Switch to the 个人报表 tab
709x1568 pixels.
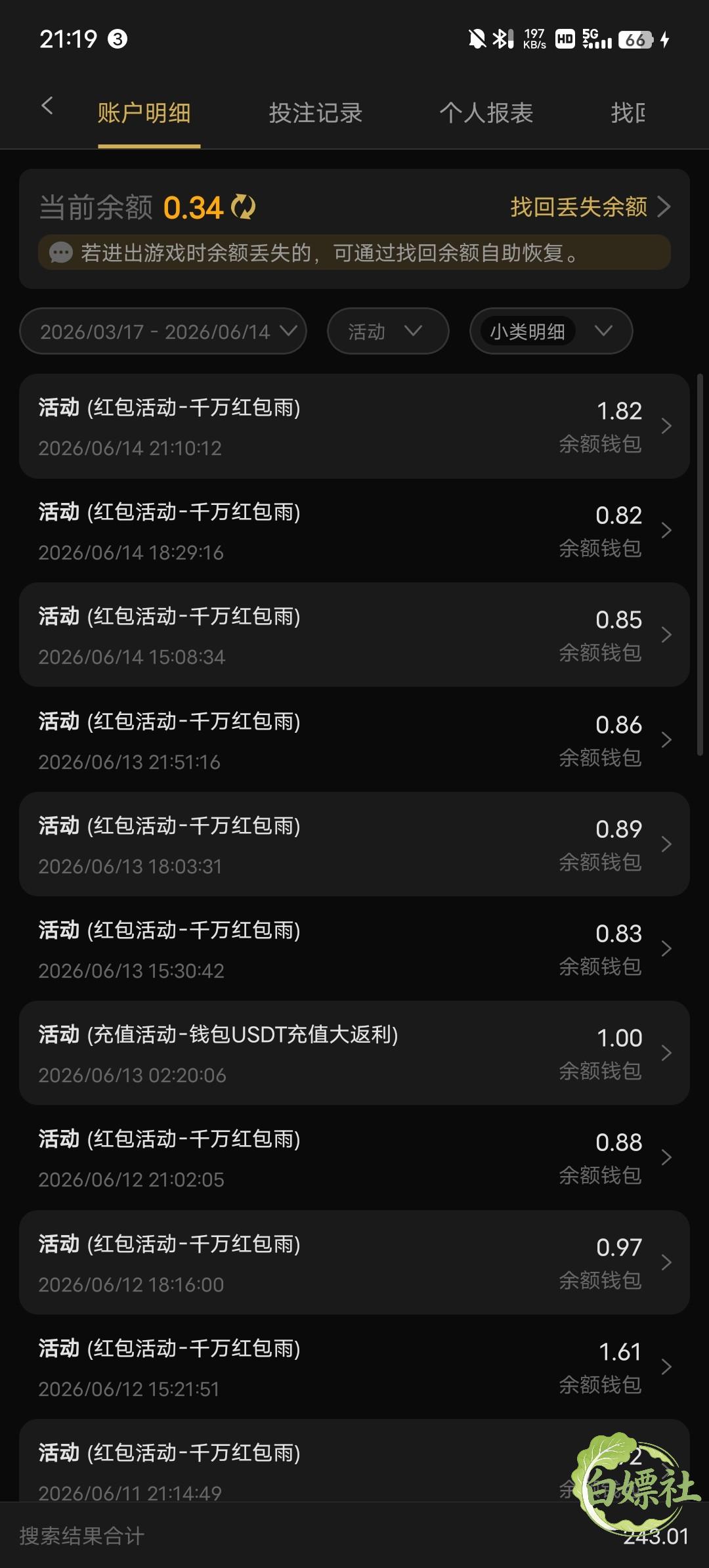(x=486, y=113)
